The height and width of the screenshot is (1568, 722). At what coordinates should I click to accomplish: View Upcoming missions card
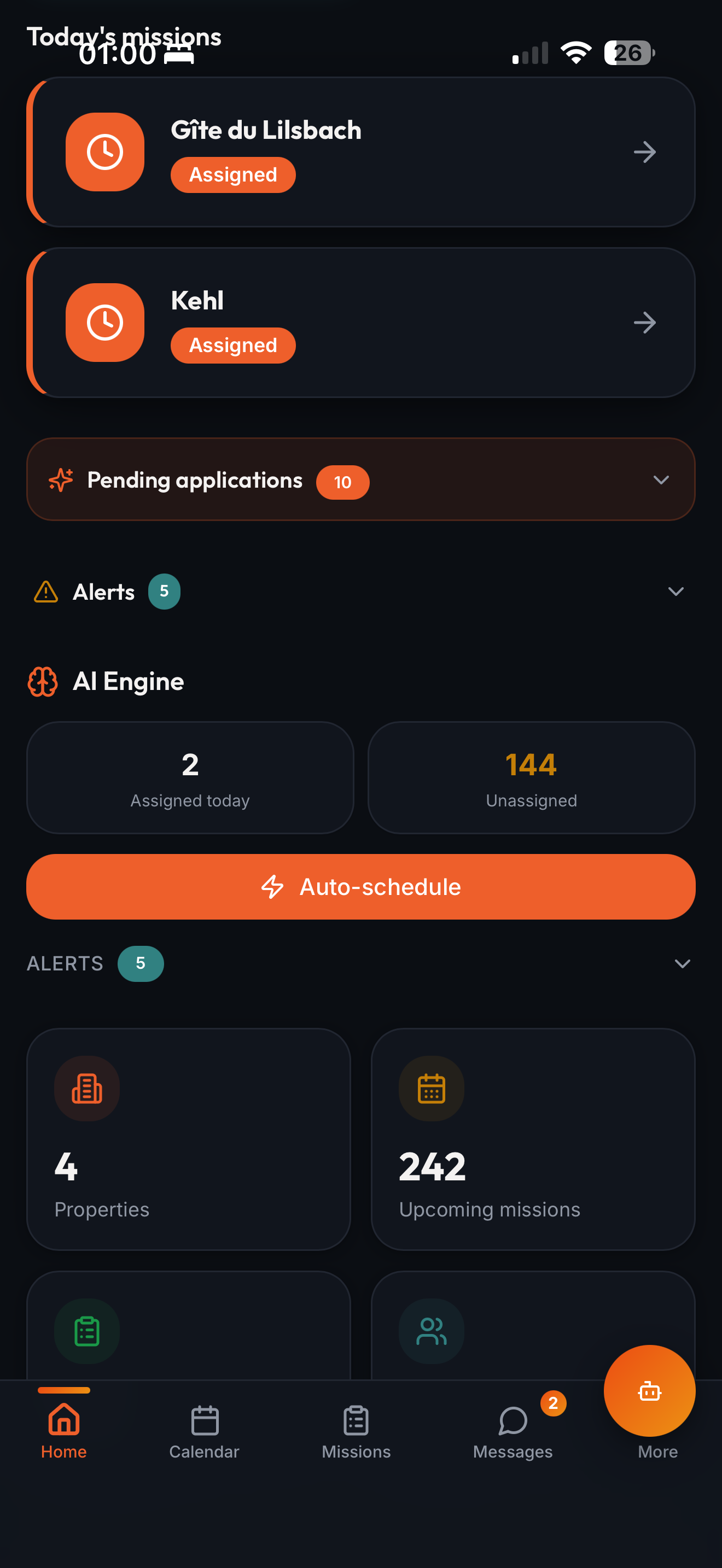click(x=533, y=1139)
